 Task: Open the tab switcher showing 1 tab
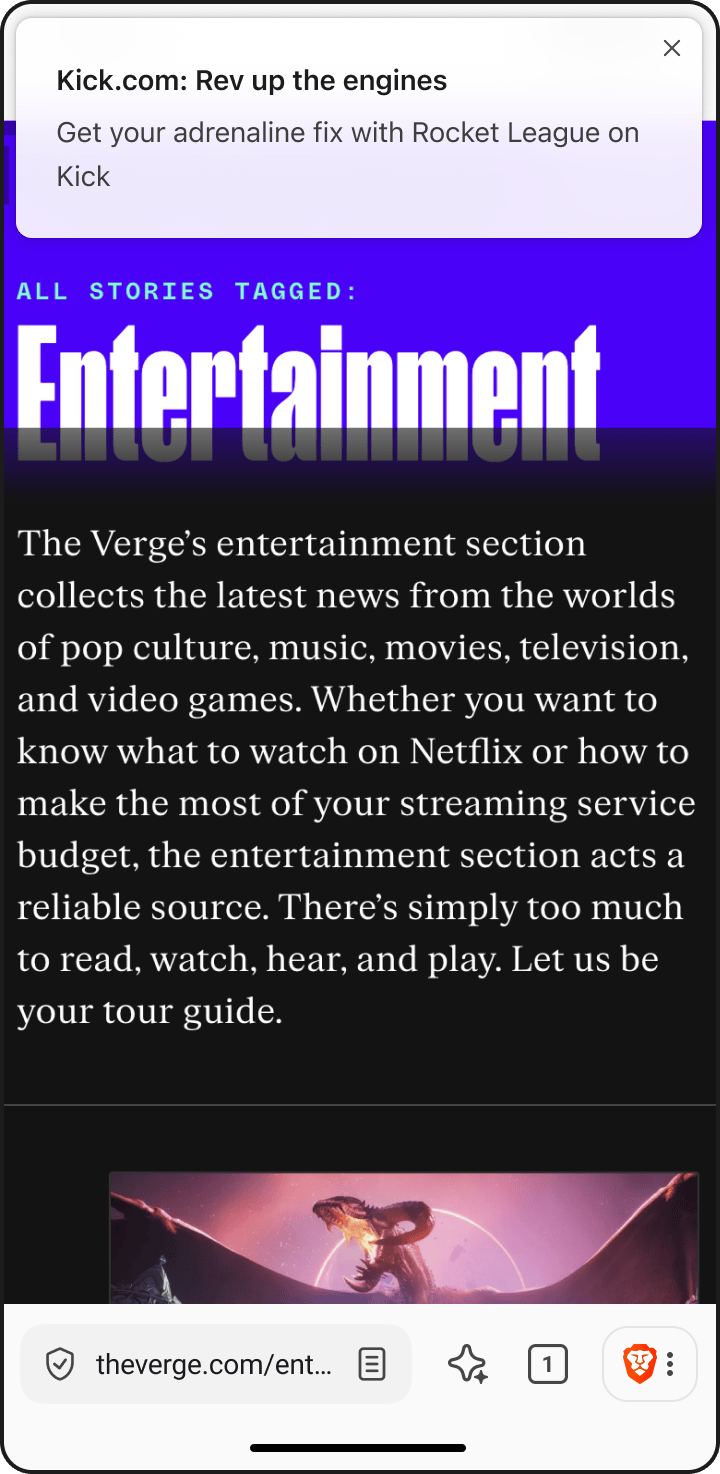click(547, 1365)
